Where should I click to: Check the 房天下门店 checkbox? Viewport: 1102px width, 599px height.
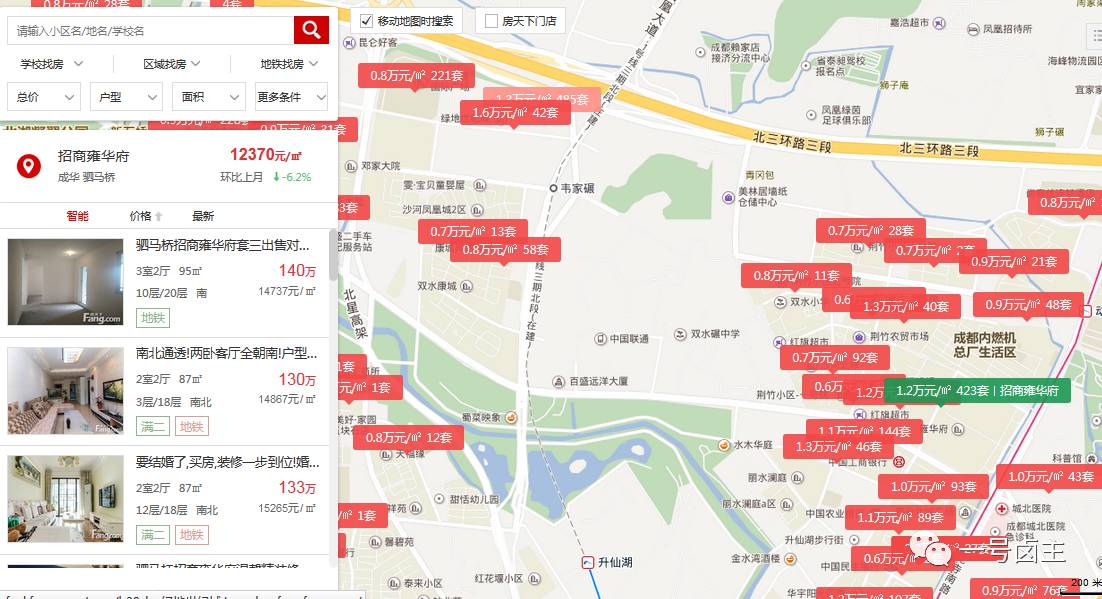(x=491, y=21)
